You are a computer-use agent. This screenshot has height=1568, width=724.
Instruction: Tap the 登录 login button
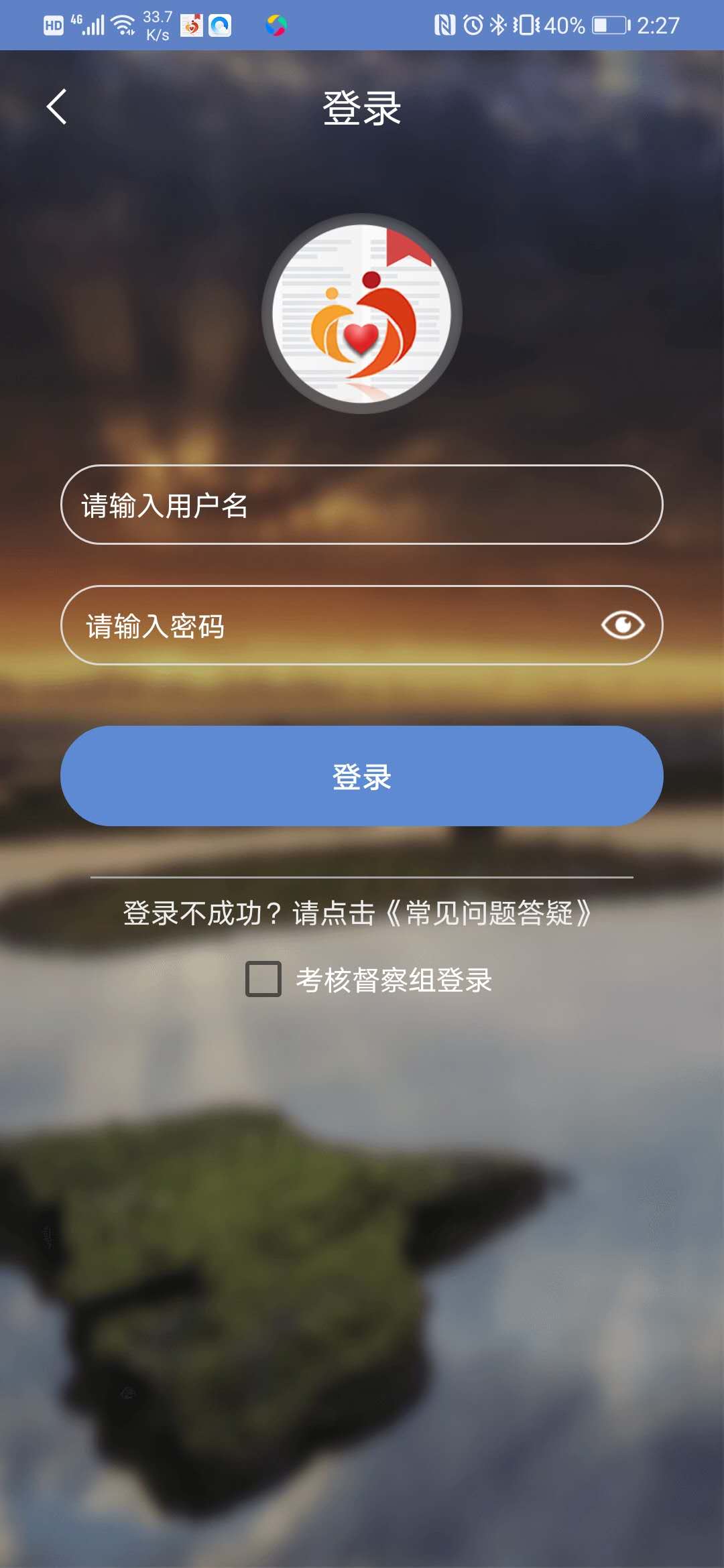tap(362, 776)
